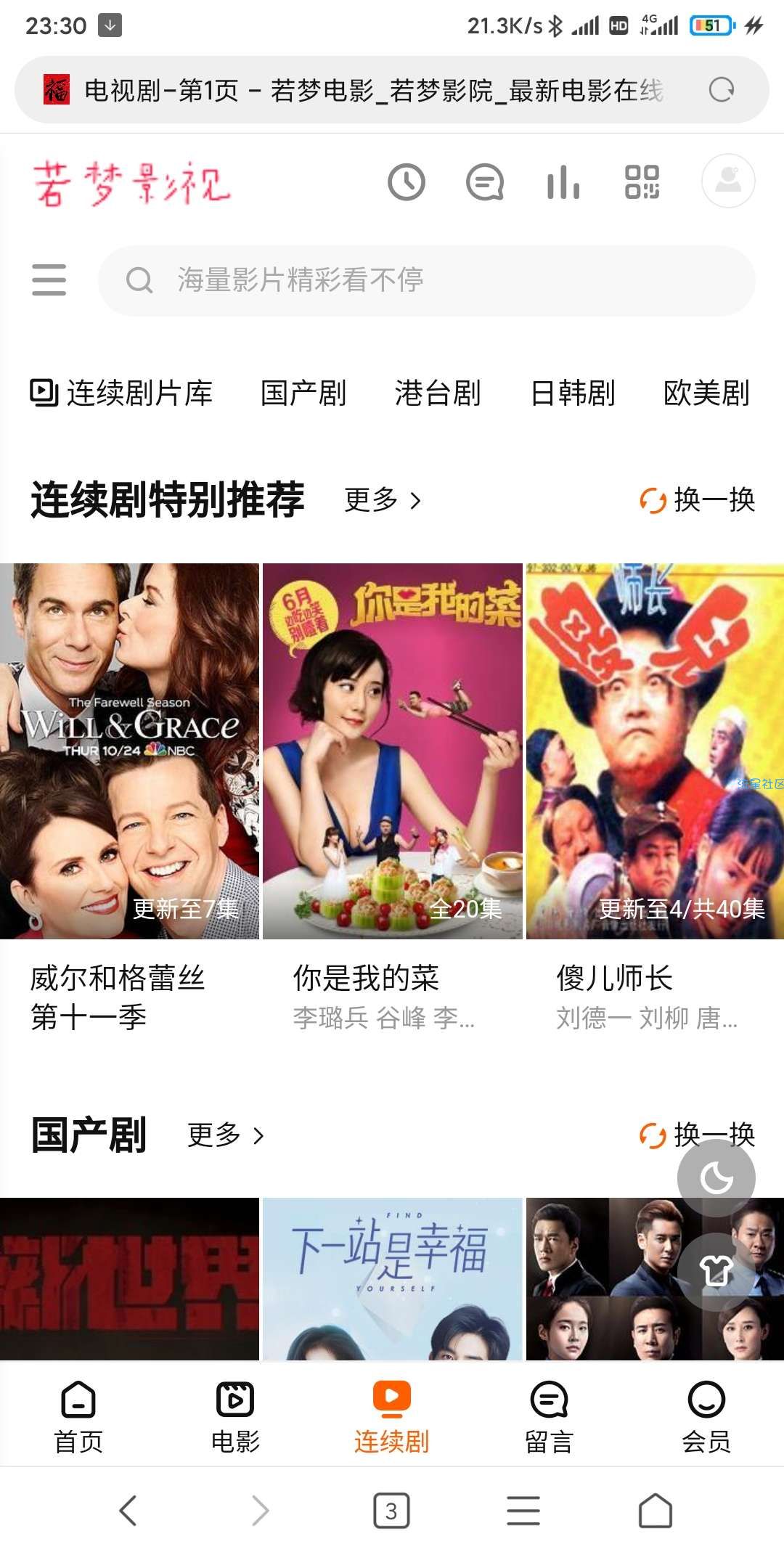Open the 傻儿师长 series card
Viewport: 784px width, 1568px height.
[x=655, y=751]
